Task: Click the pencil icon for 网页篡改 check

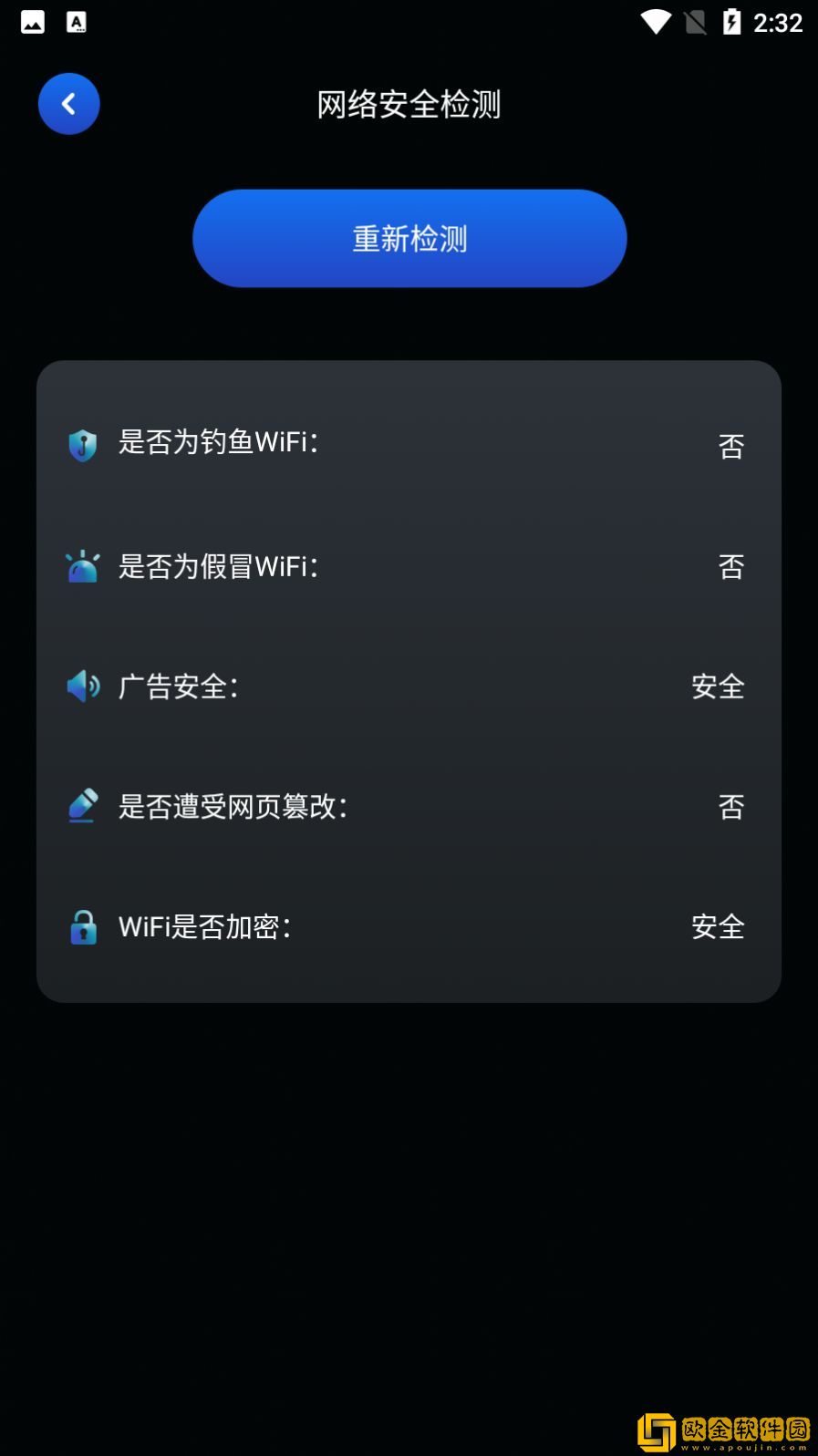Action: [82, 807]
